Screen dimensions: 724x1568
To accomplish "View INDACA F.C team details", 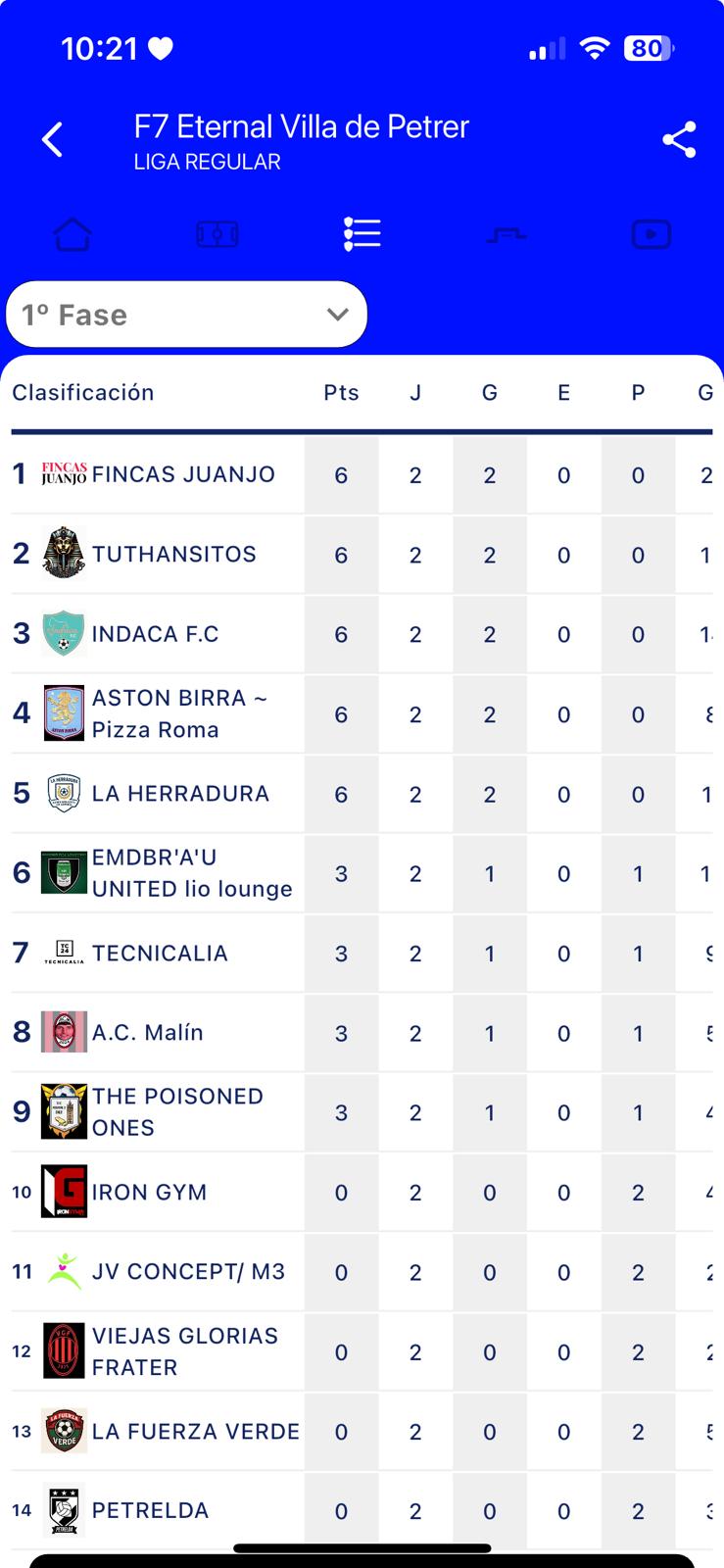I will tap(155, 634).
